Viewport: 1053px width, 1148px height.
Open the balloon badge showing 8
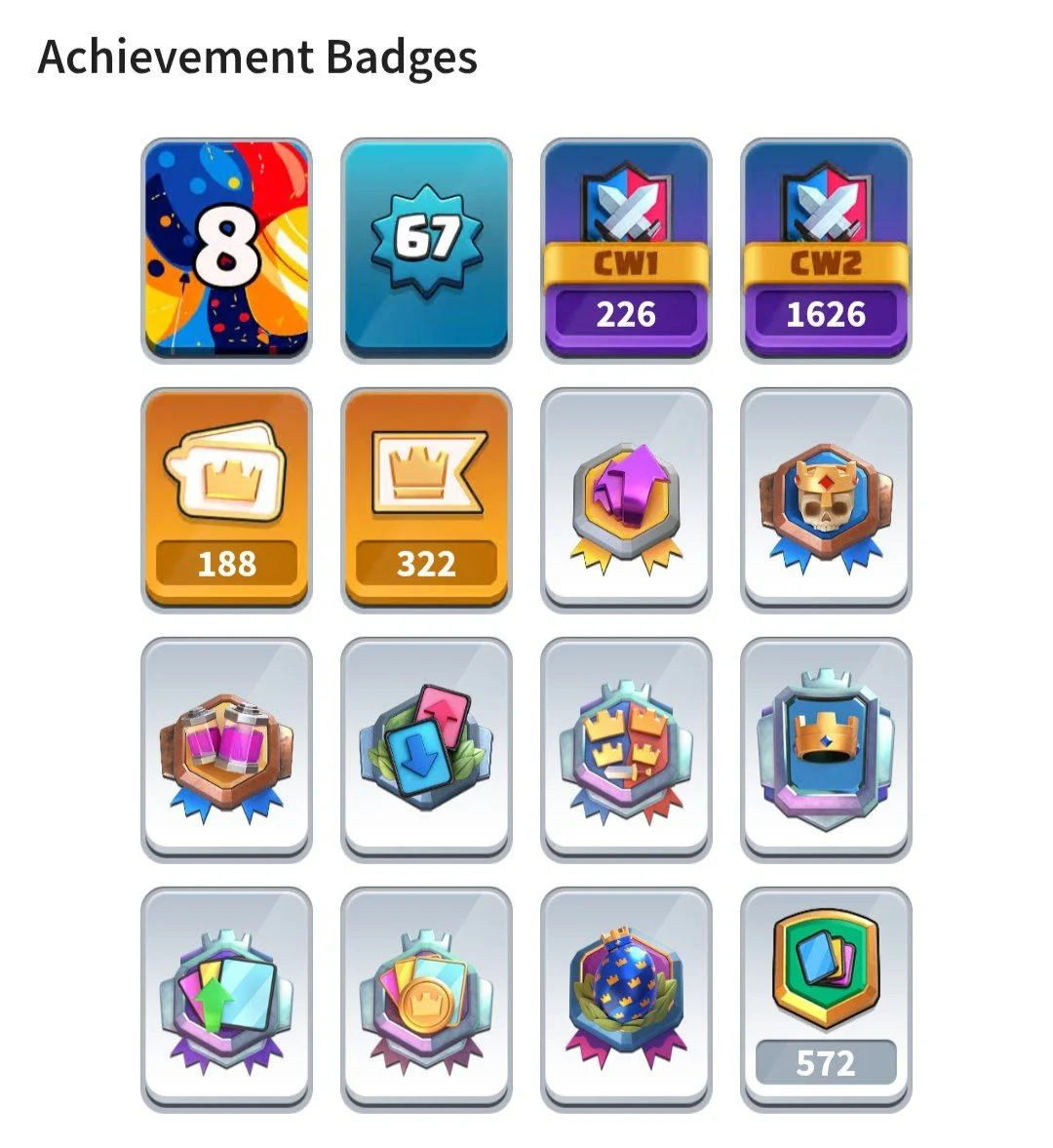coord(226,250)
